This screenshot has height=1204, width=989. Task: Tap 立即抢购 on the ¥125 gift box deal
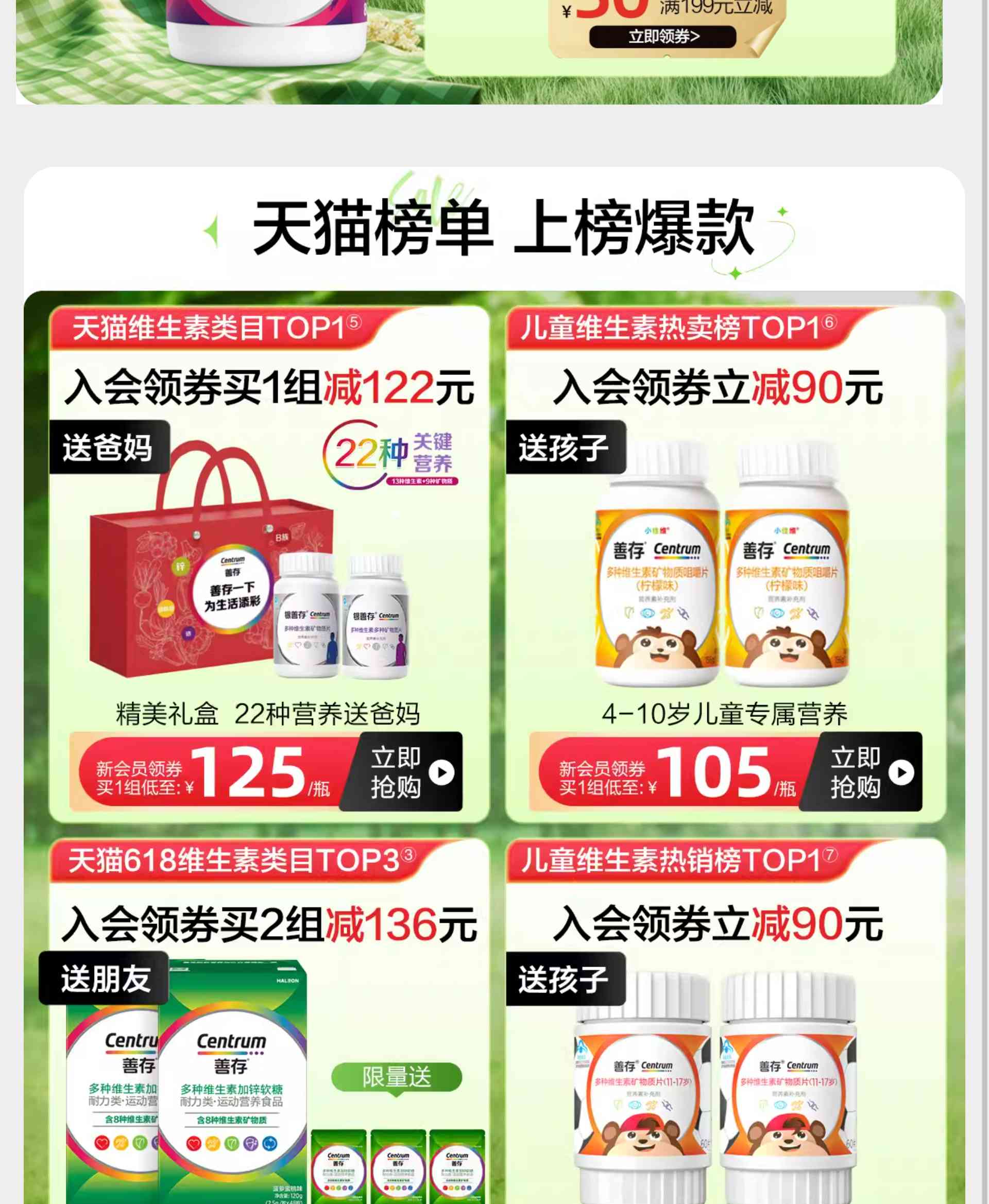pyautogui.click(x=408, y=772)
